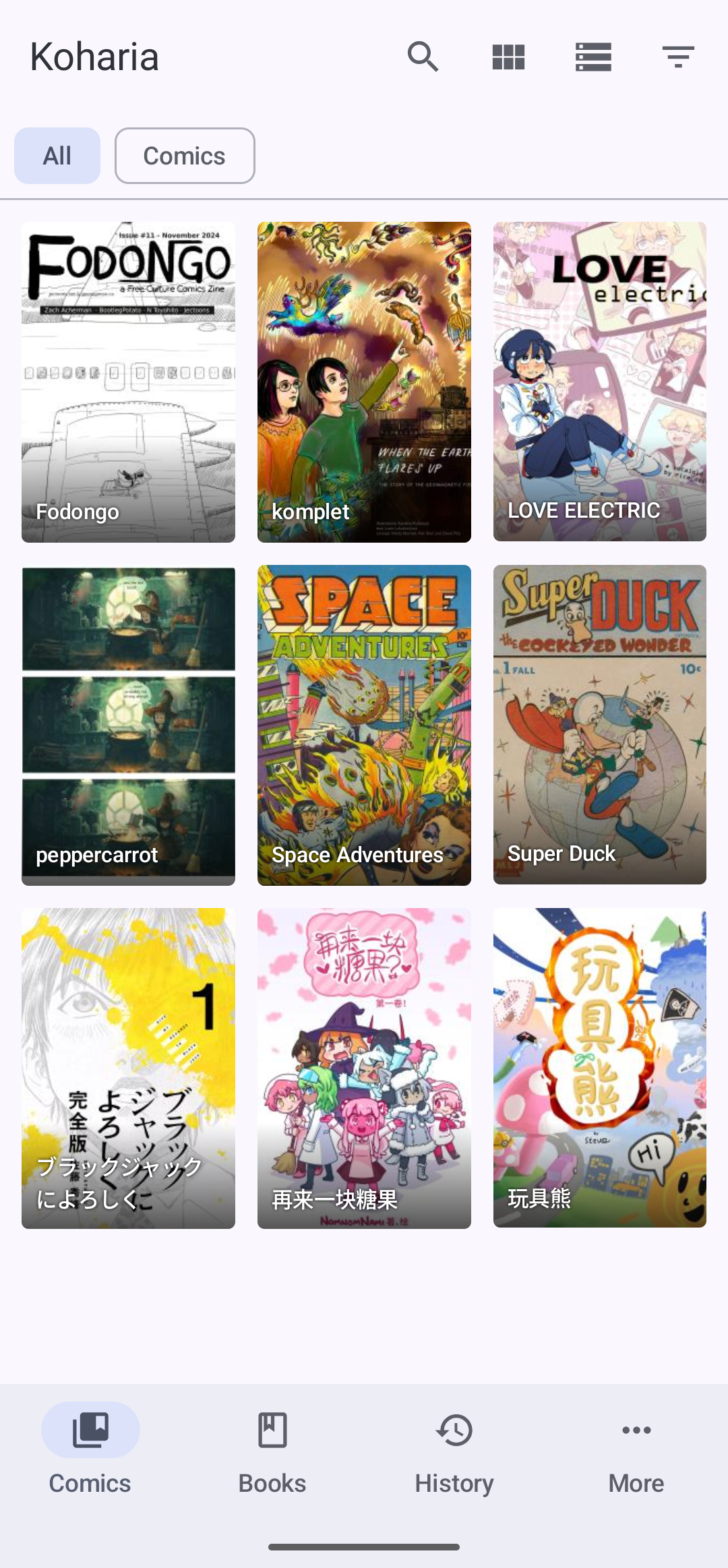Open the Fodongo comic
Screen dimensions: 728x1568
pyautogui.click(x=128, y=382)
